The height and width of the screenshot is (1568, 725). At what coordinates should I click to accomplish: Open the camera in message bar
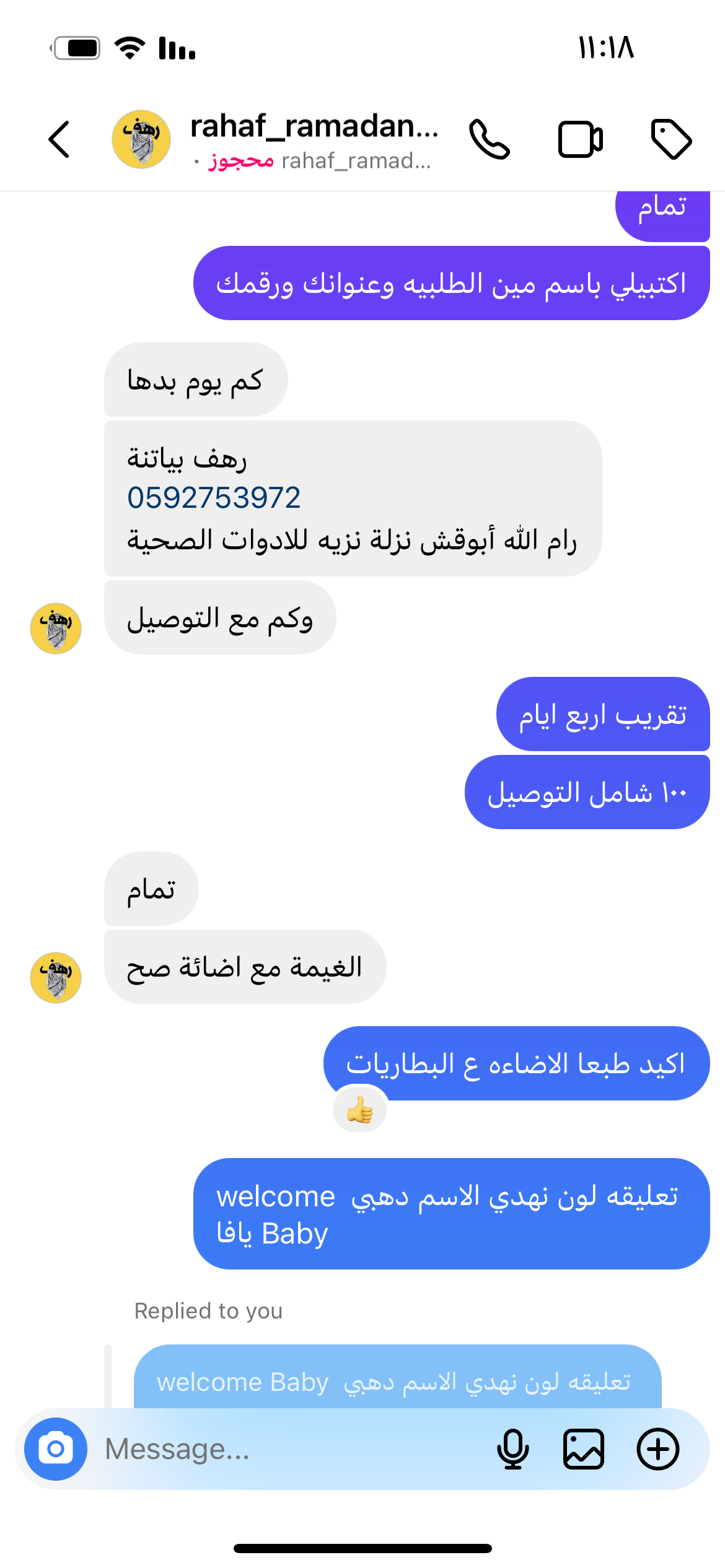point(56,1449)
